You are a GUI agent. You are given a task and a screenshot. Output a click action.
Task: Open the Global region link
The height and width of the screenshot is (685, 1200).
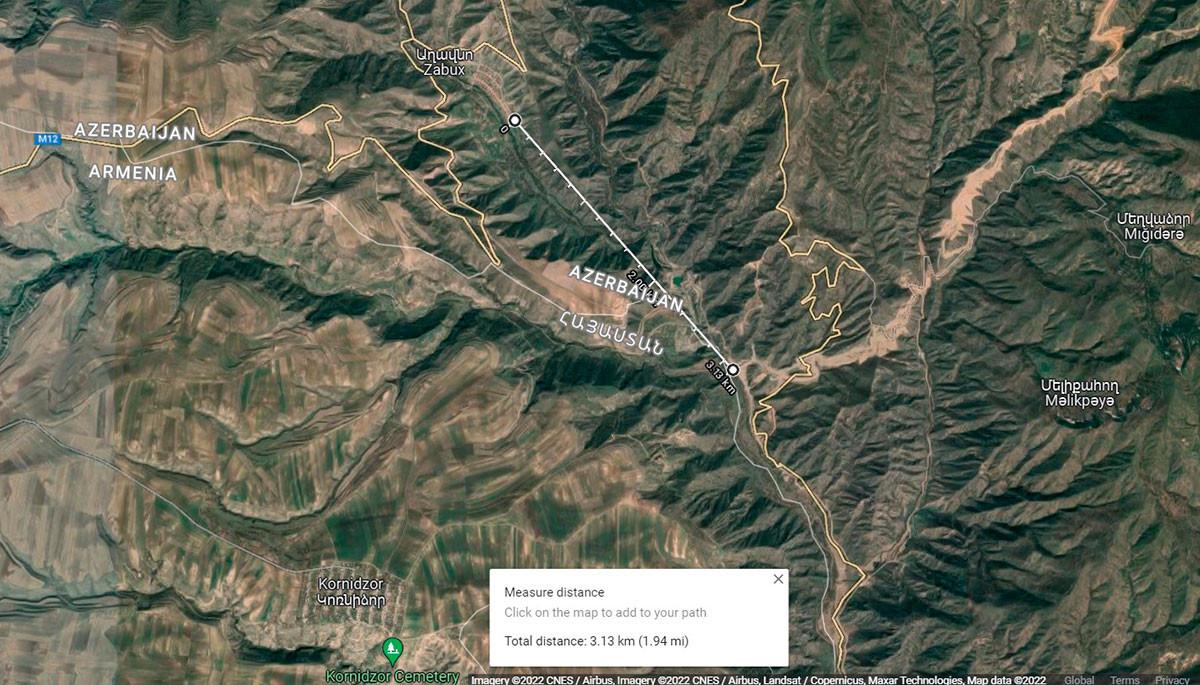(1079, 680)
